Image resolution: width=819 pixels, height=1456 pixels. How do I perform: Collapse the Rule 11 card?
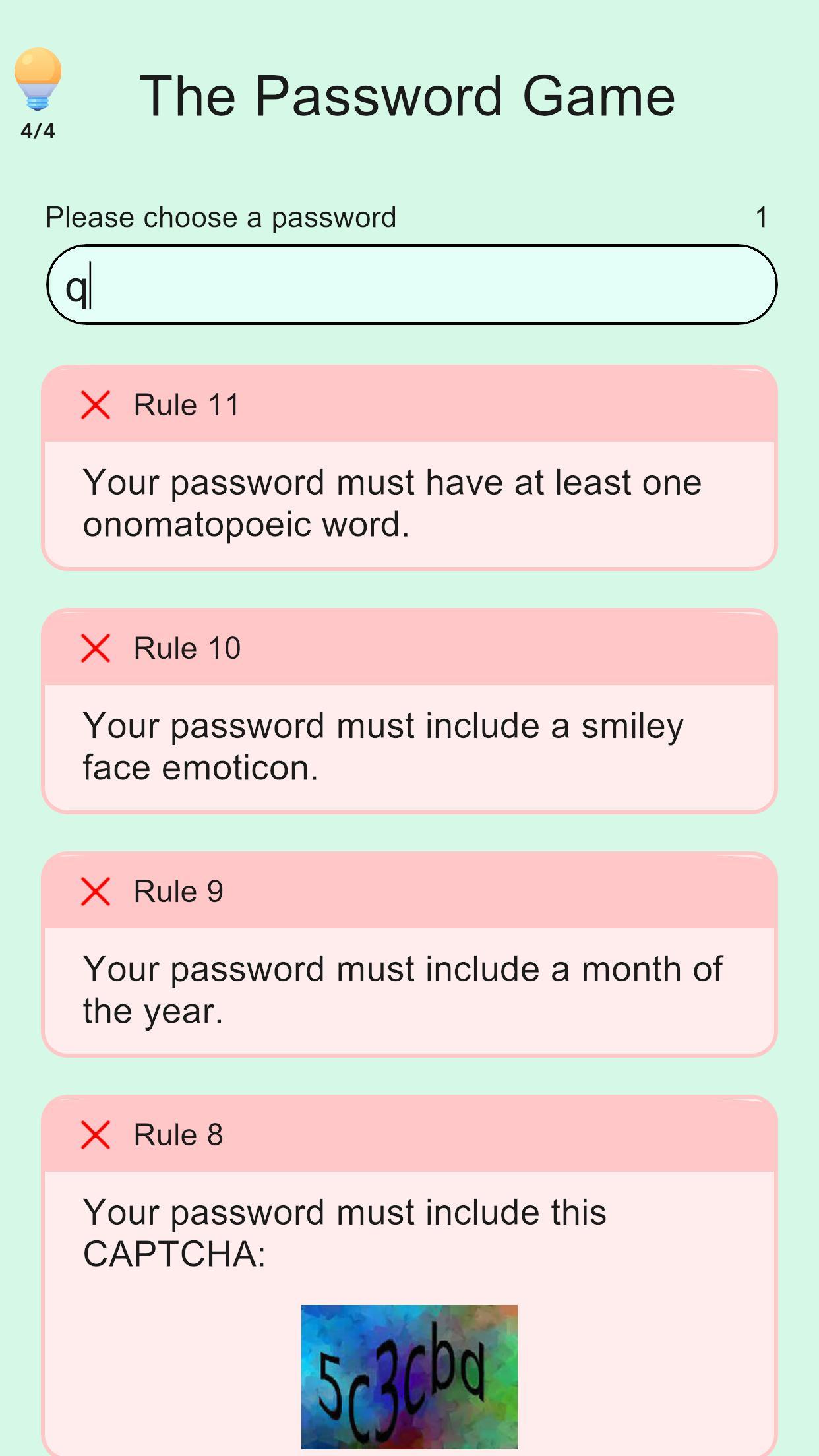[409, 405]
